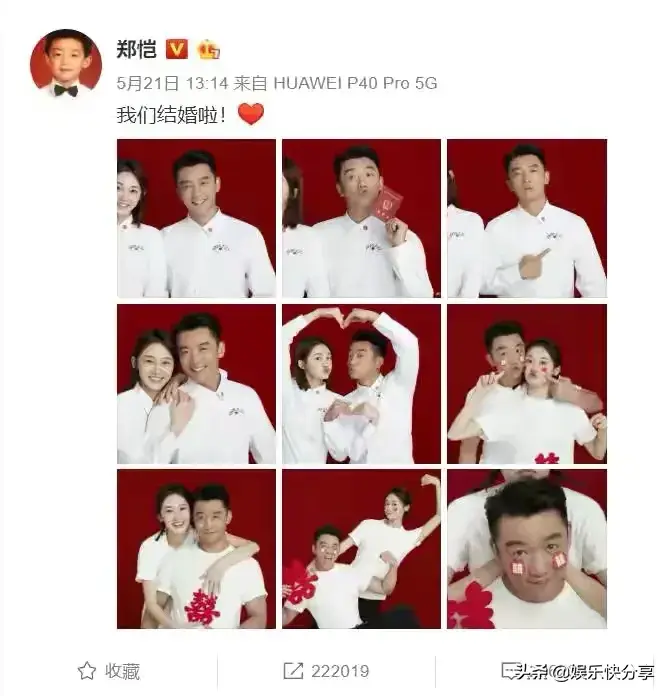Open Zheng Kai's profile avatar
Screen dimensions: 670x696
pyautogui.click(x=66, y=64)
